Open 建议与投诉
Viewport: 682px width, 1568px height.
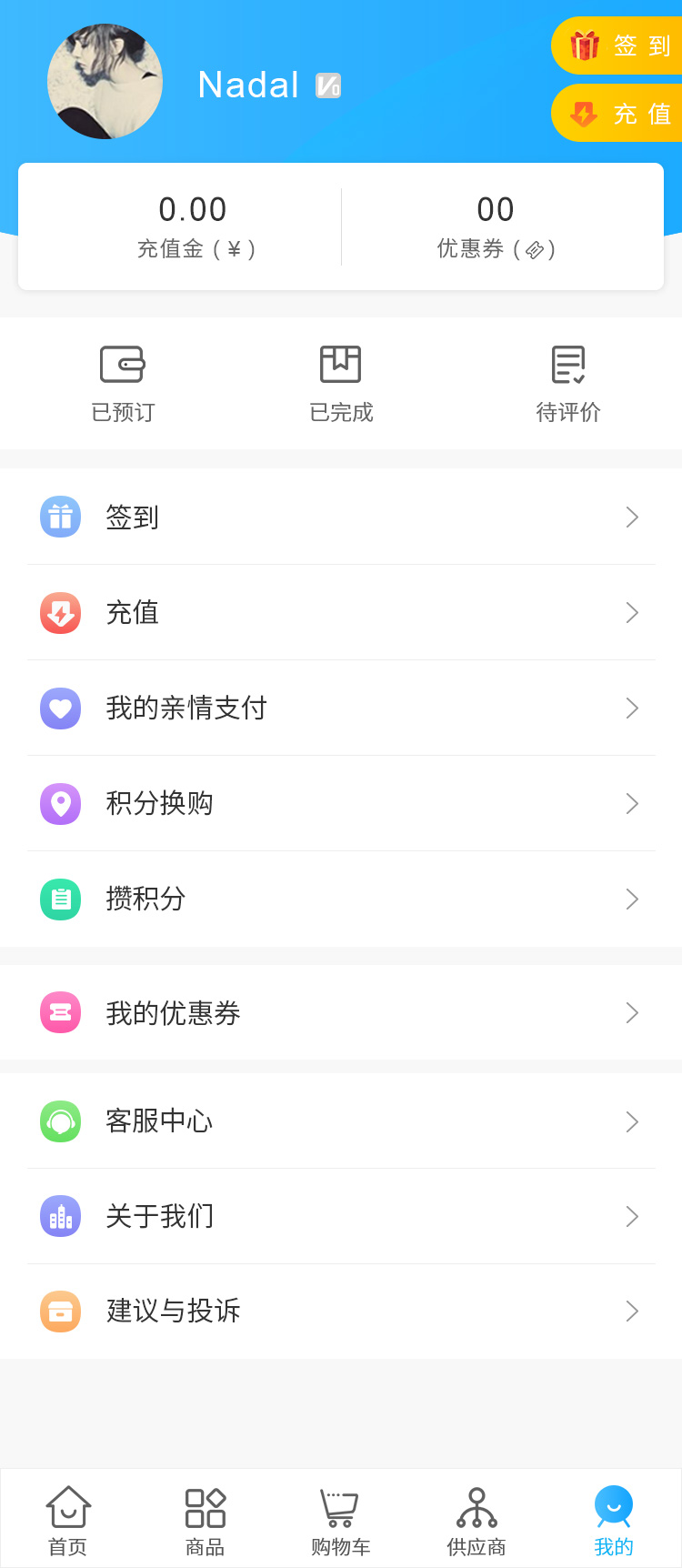click(x=341, y=1312)
